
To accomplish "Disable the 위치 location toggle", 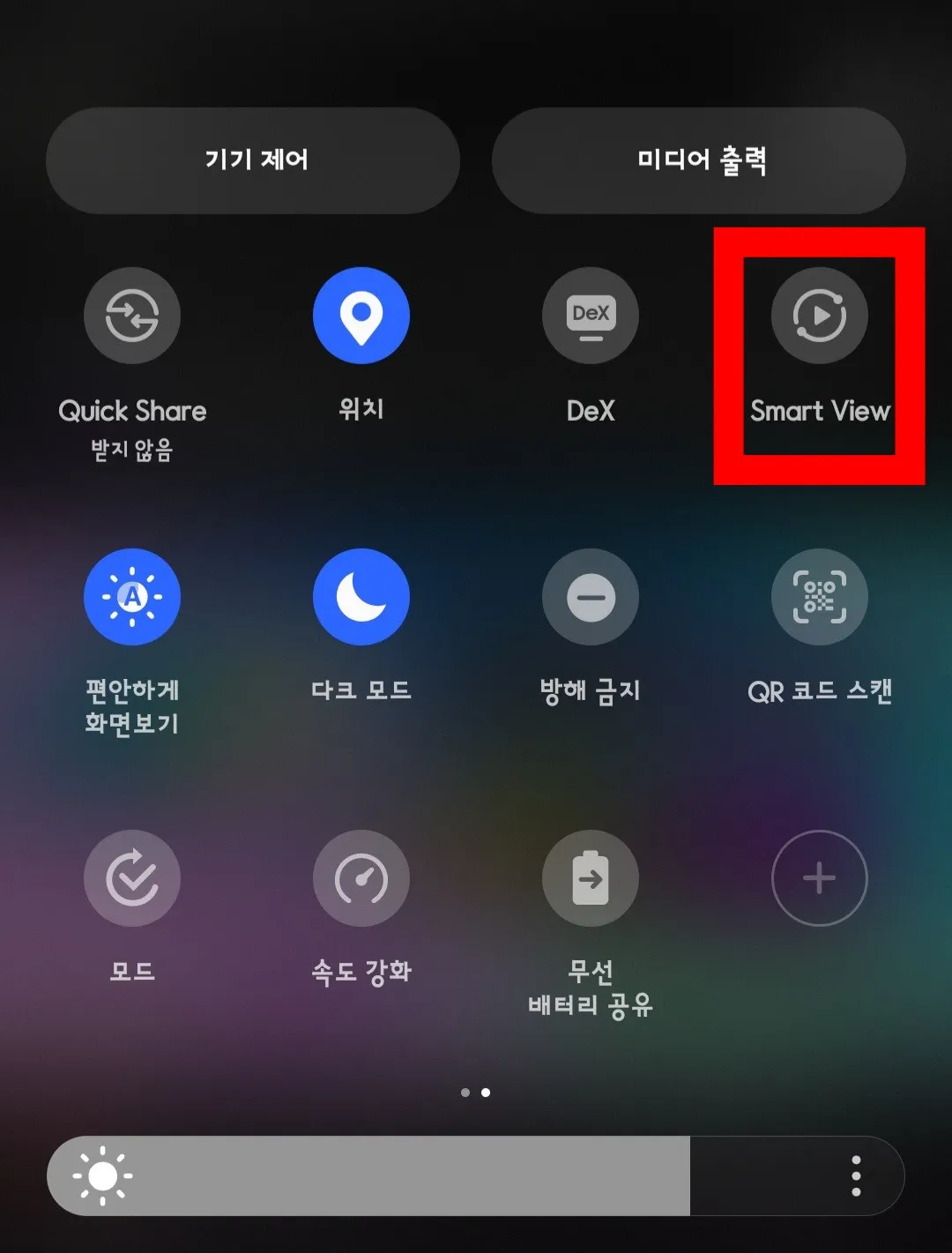I will pos(361,315).
